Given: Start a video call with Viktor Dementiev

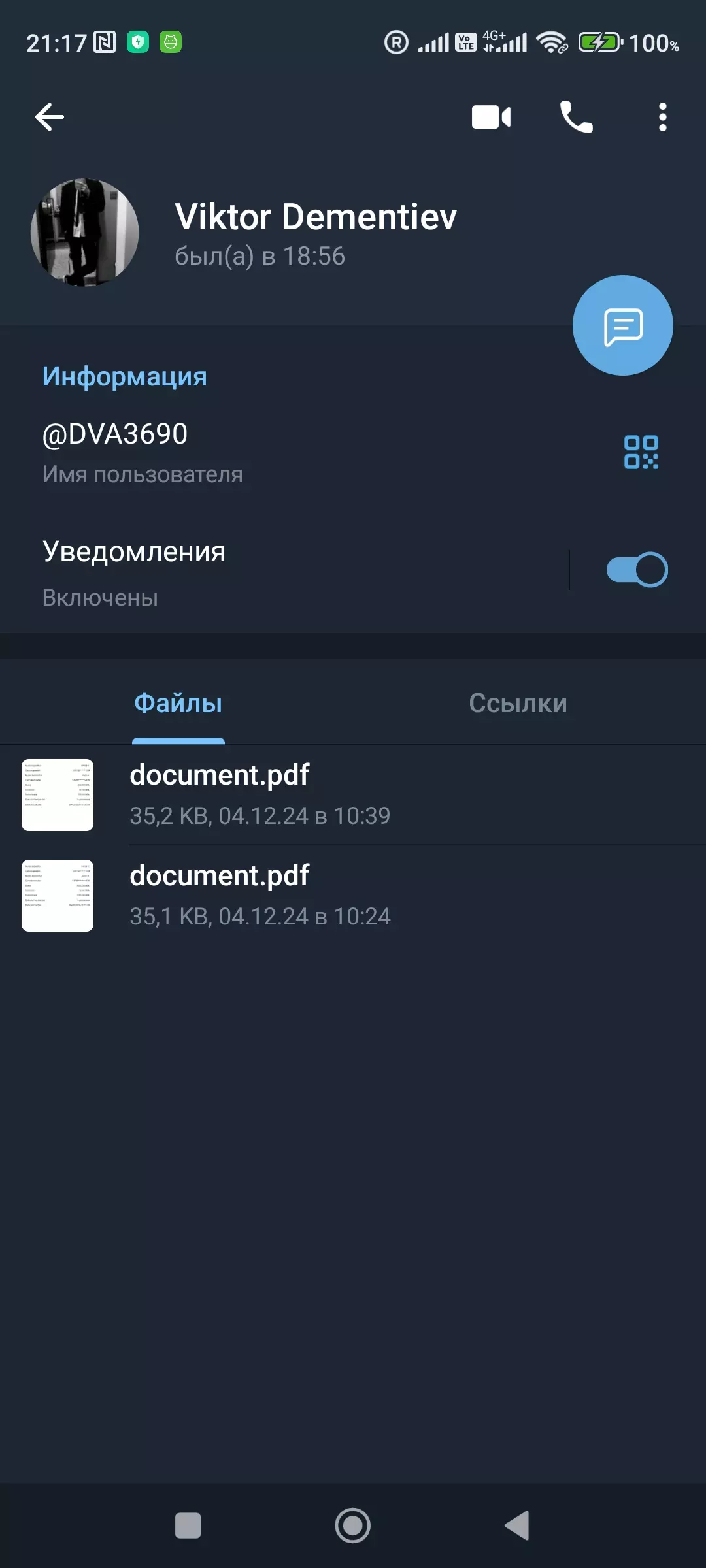Looking at the screenshot, I should pyautogui.click(x=491, y=118).
